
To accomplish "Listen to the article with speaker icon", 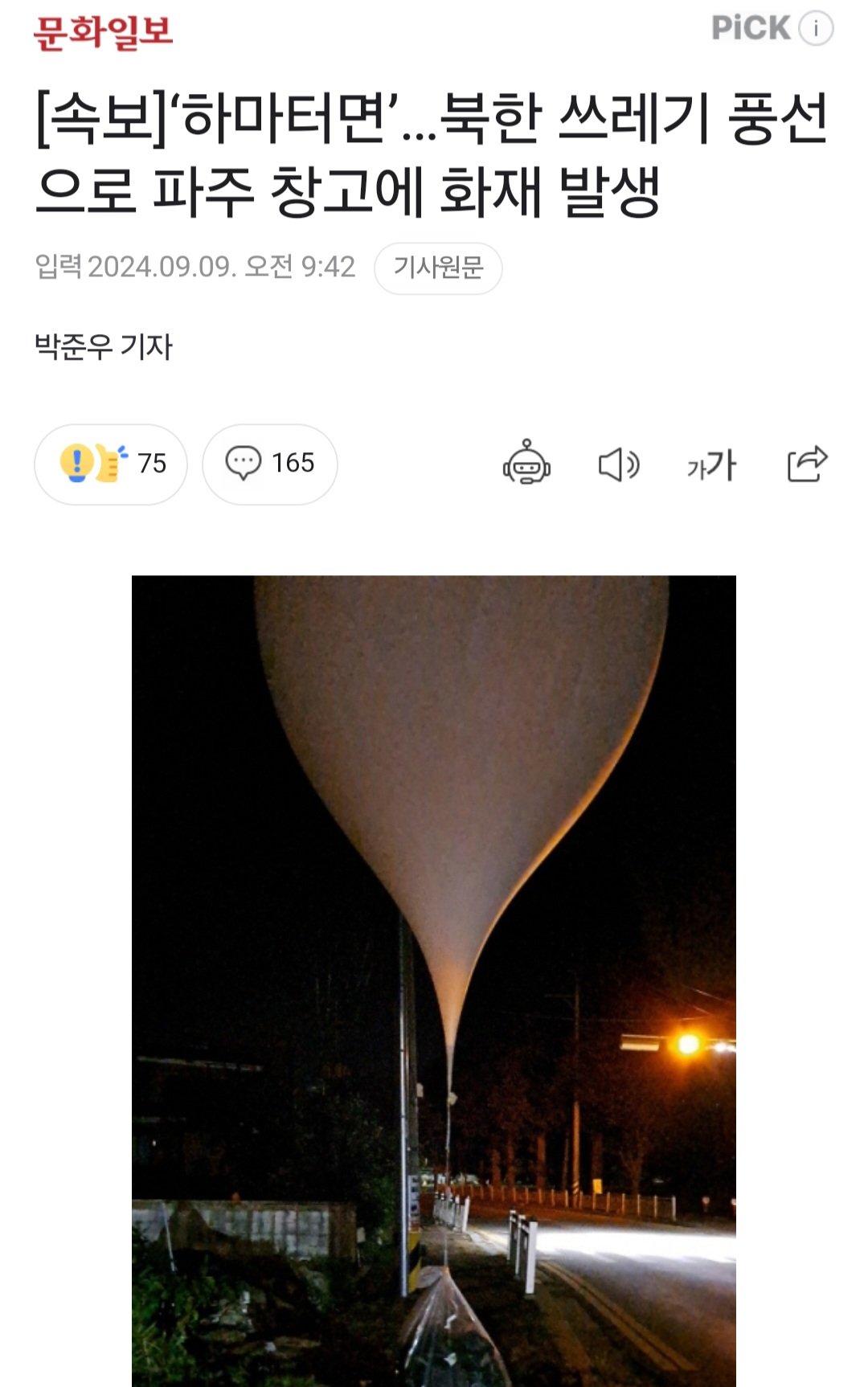I will pyautogui.click(x=619, y=464).
